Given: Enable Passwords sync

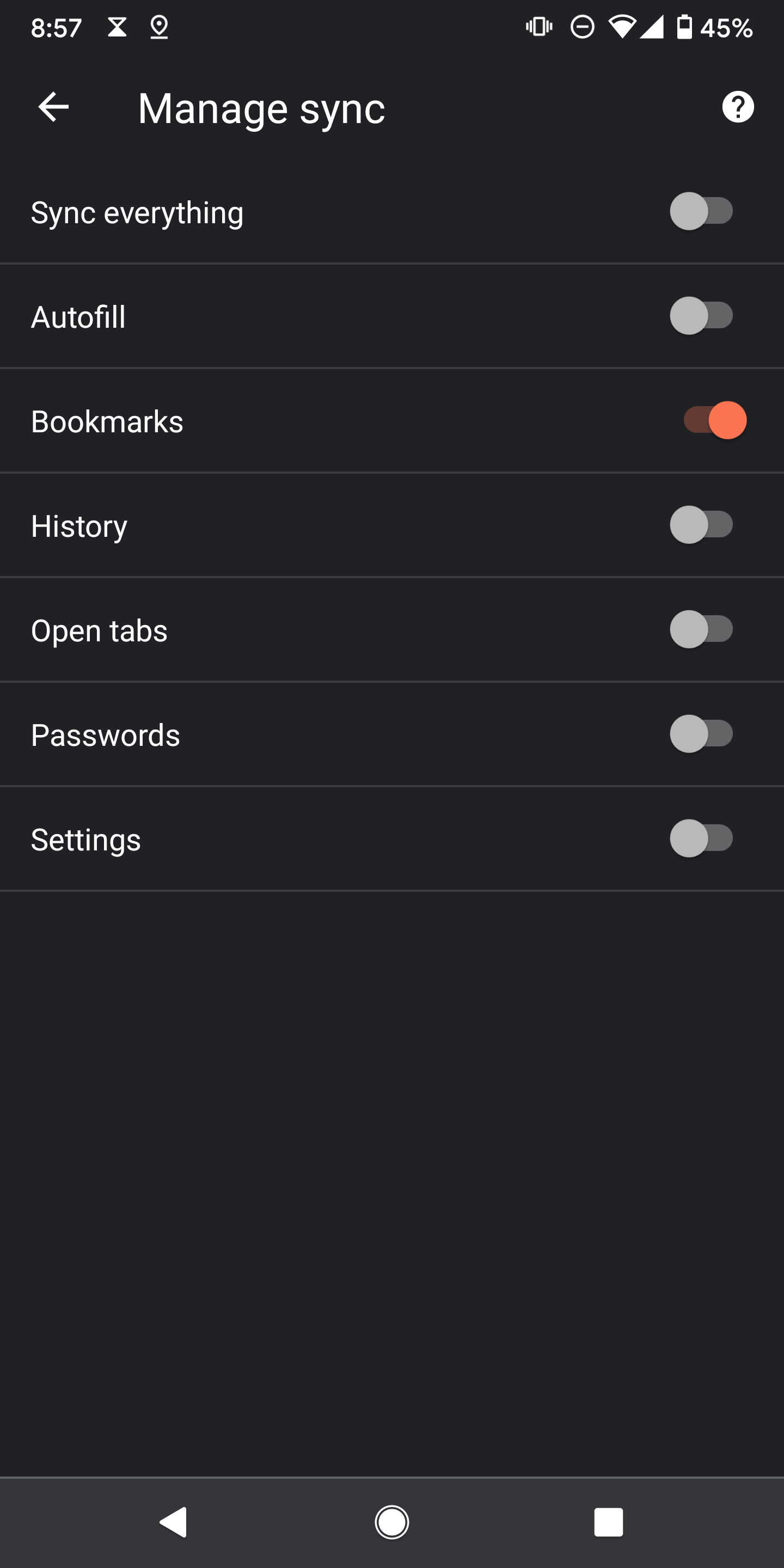Looking at the screenshot, I should click(x=701, y=734).
